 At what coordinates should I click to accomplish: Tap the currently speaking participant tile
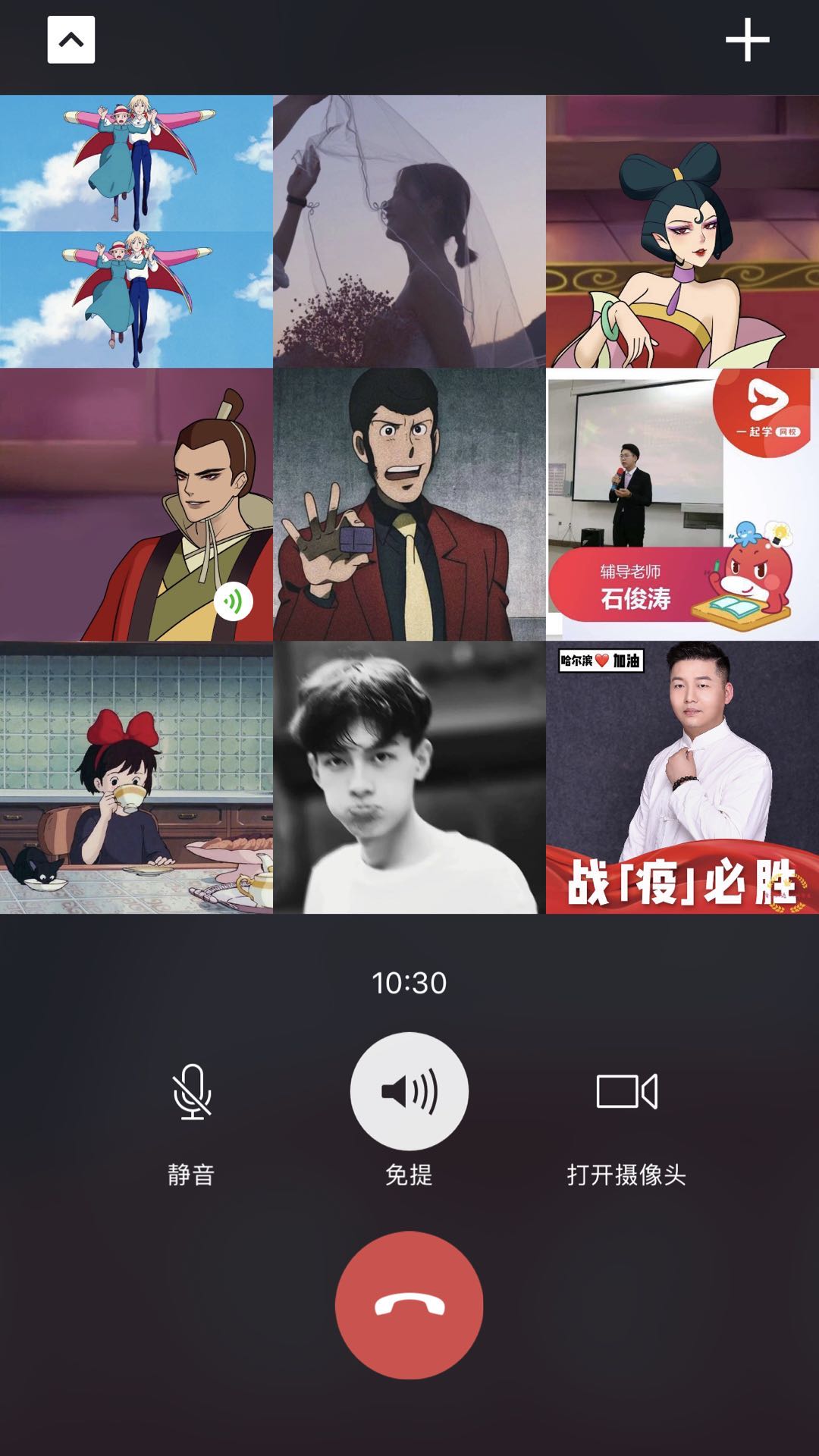coord(136,504)
